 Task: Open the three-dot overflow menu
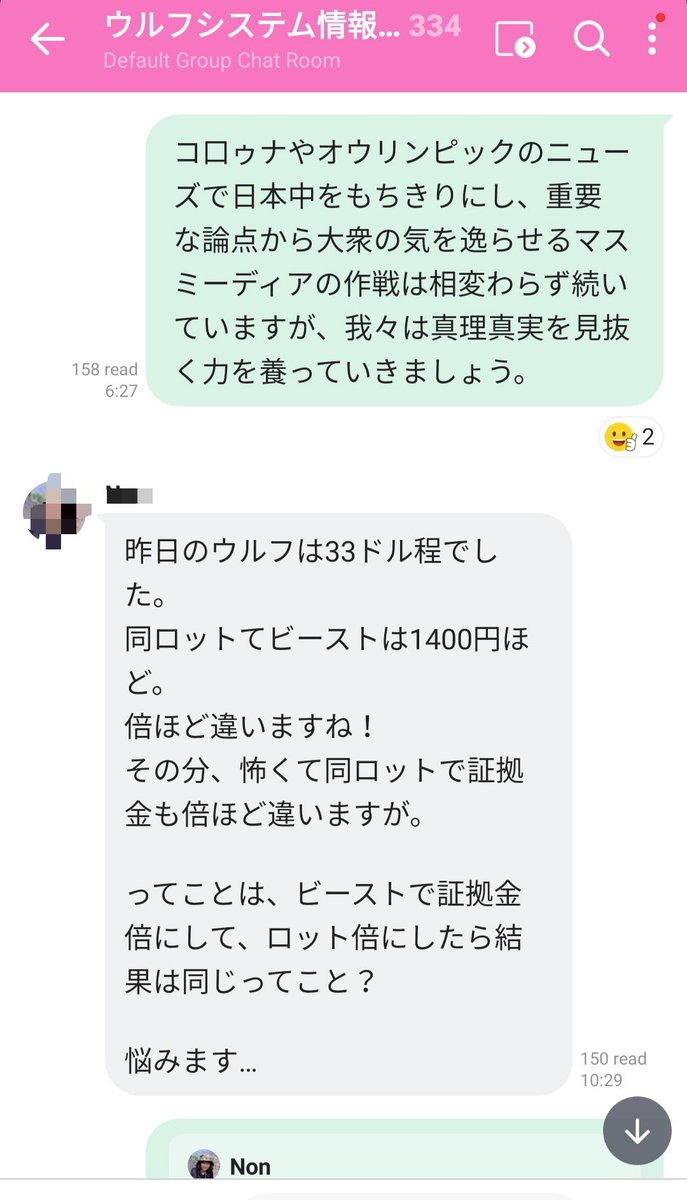coord(652,39)
